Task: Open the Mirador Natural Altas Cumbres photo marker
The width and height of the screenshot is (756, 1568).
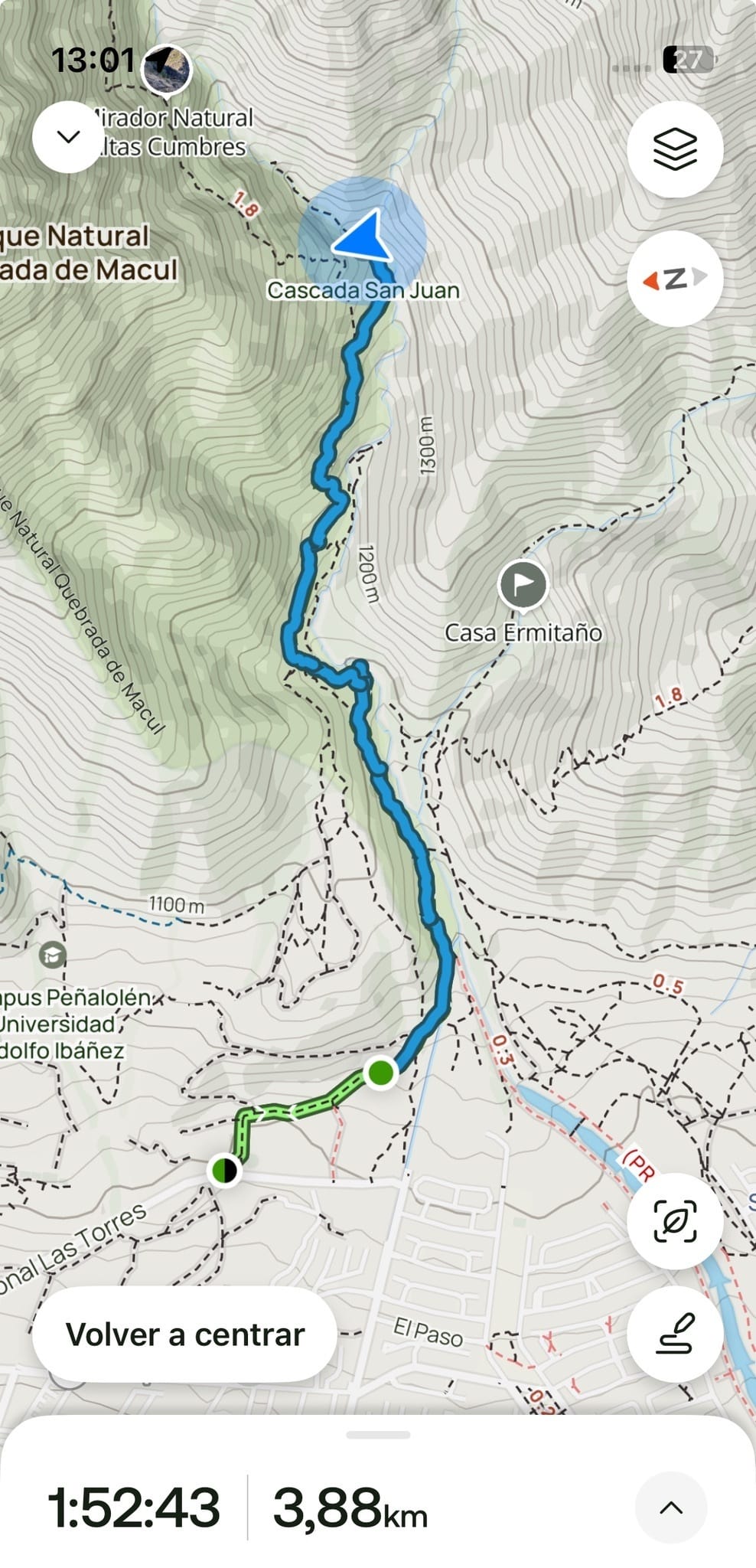Action: point(166,69)
